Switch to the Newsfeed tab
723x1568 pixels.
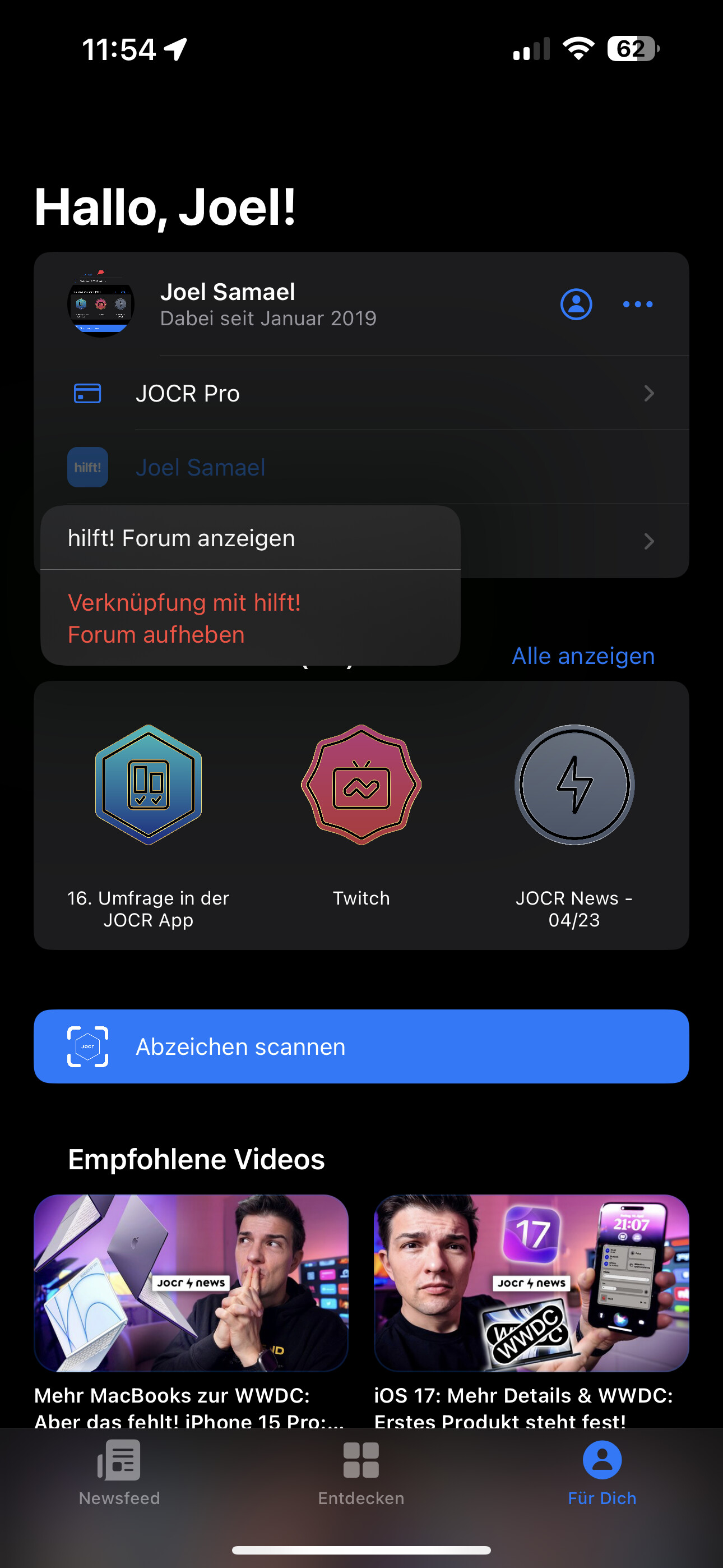(119, 1470)
